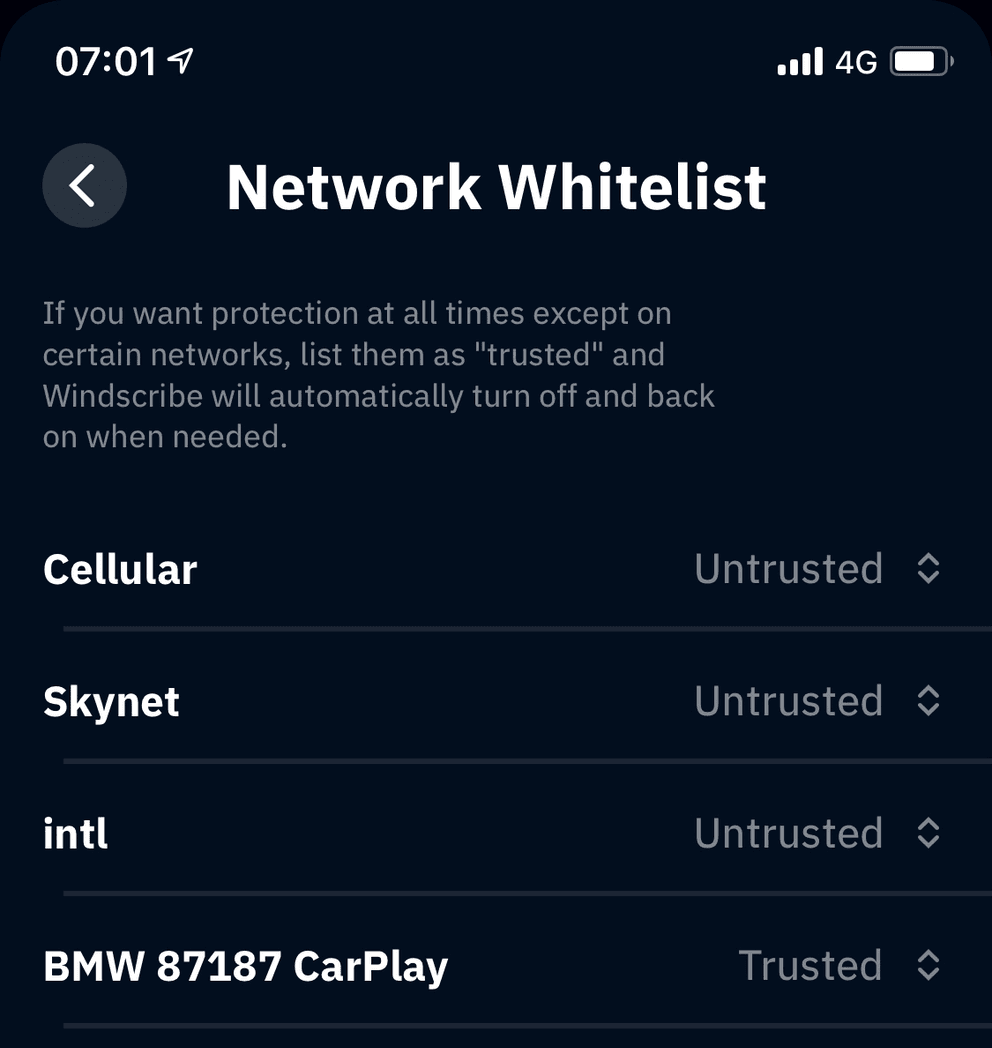Tap the sorting chevrons next to BMW CarPlay
This screenshot has width=992, height=1048.
click(926, 965)
